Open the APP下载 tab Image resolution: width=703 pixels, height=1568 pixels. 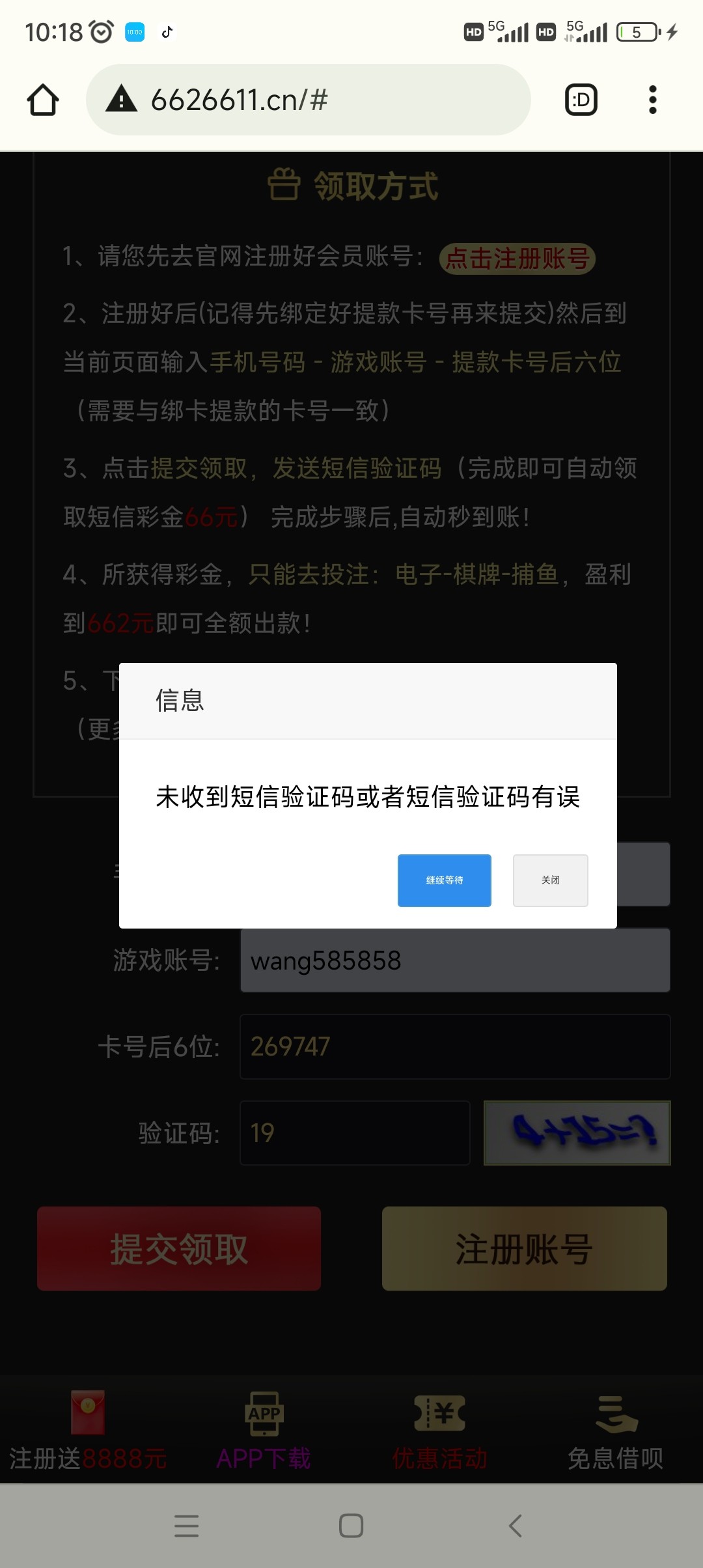pos(264,1431)
